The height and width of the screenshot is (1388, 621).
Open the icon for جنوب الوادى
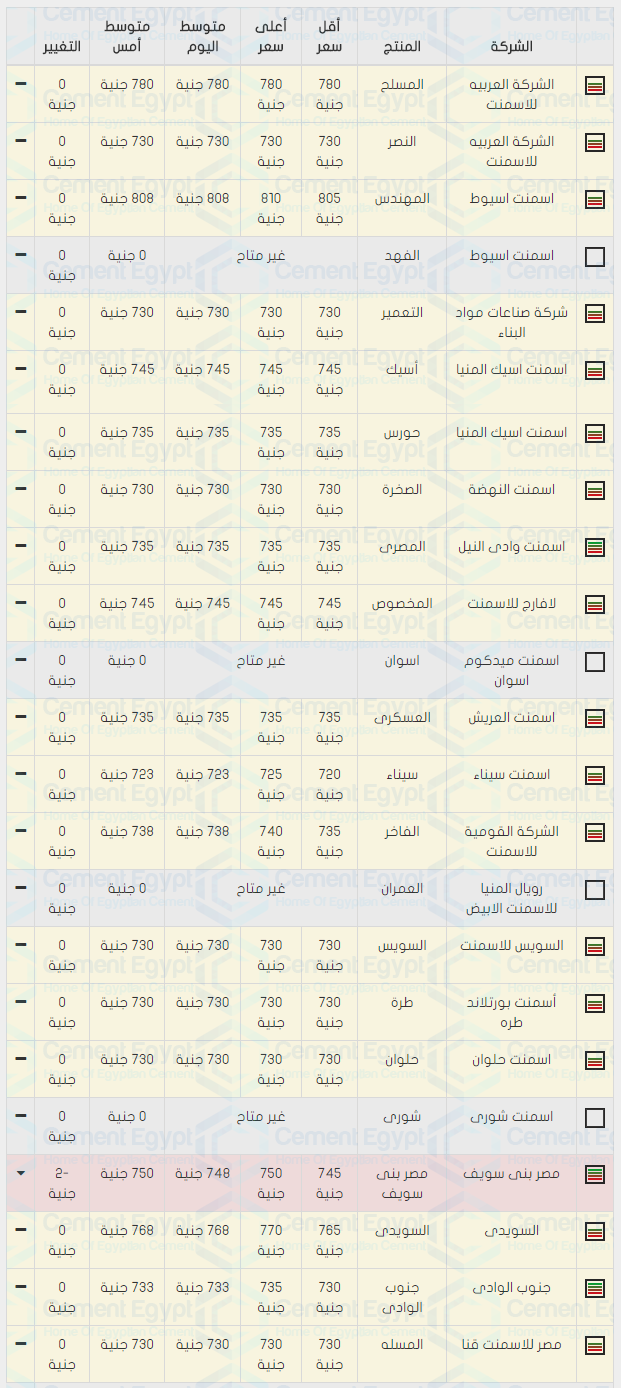[x=595, y=1289]
